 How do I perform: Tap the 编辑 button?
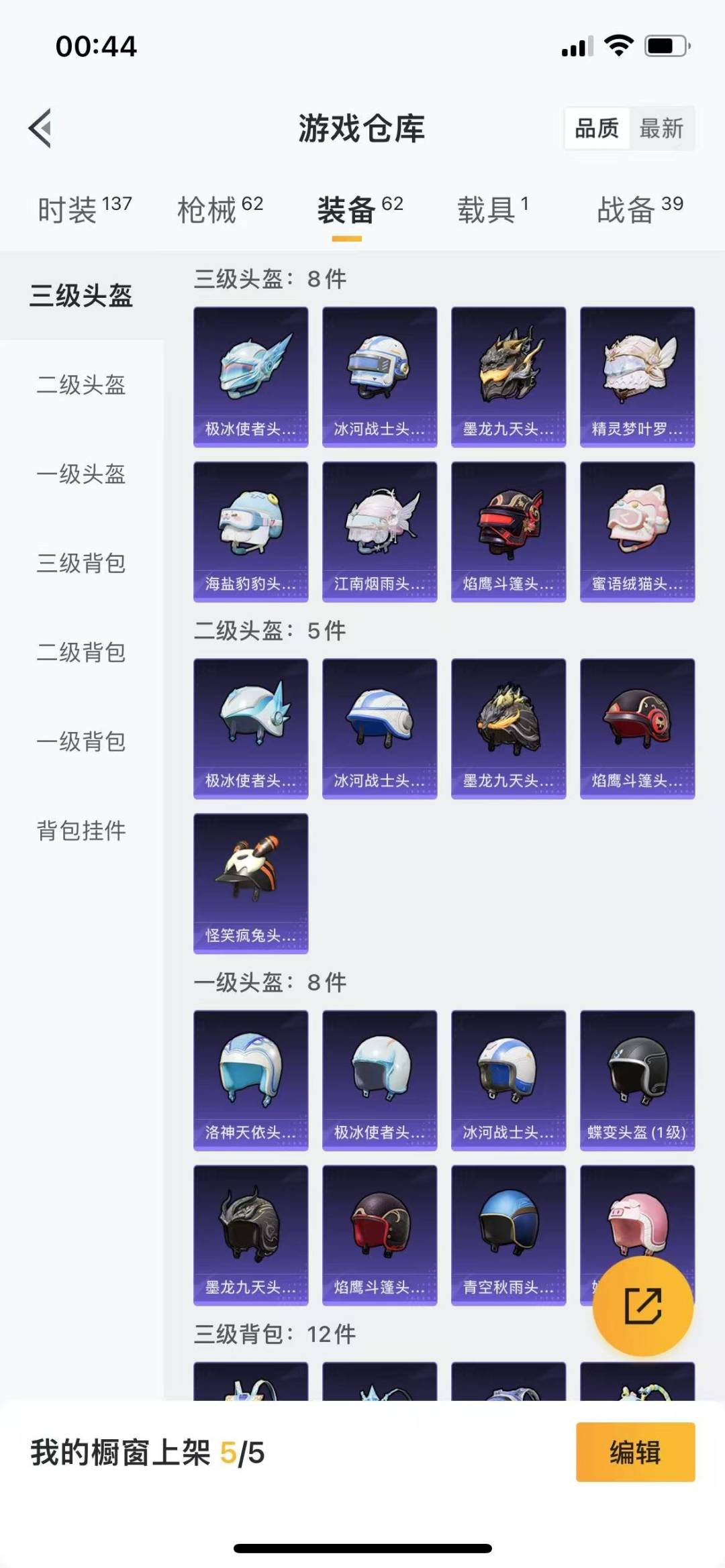635,1452
